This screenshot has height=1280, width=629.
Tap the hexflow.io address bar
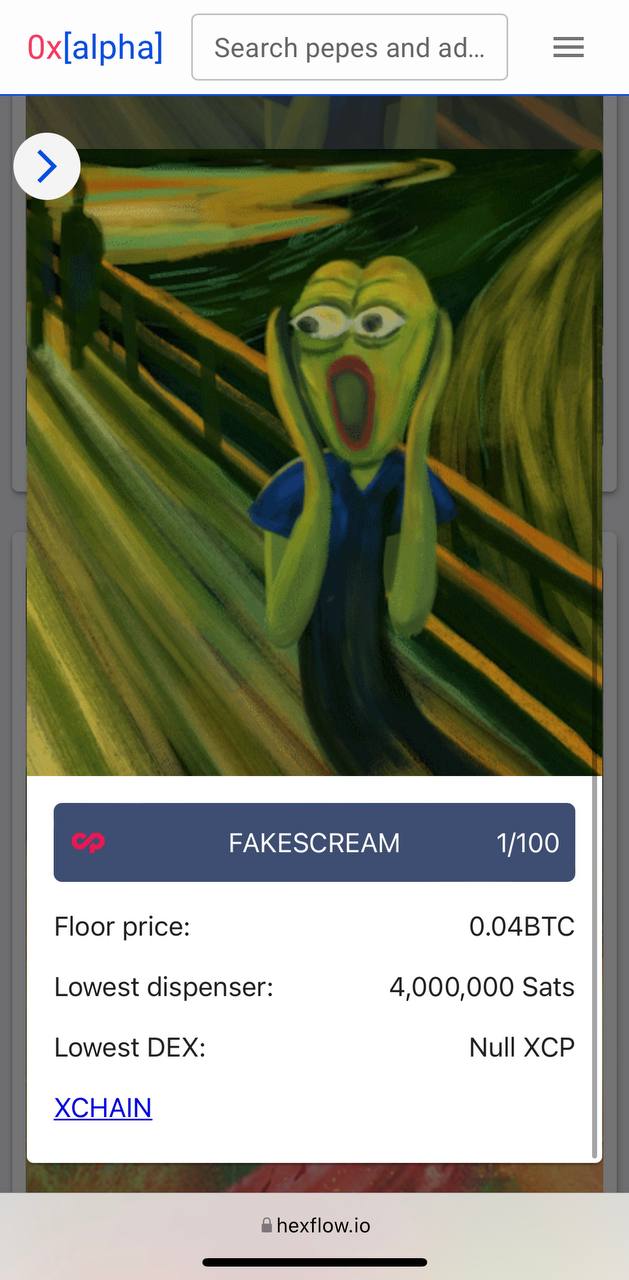(315, 1225)
